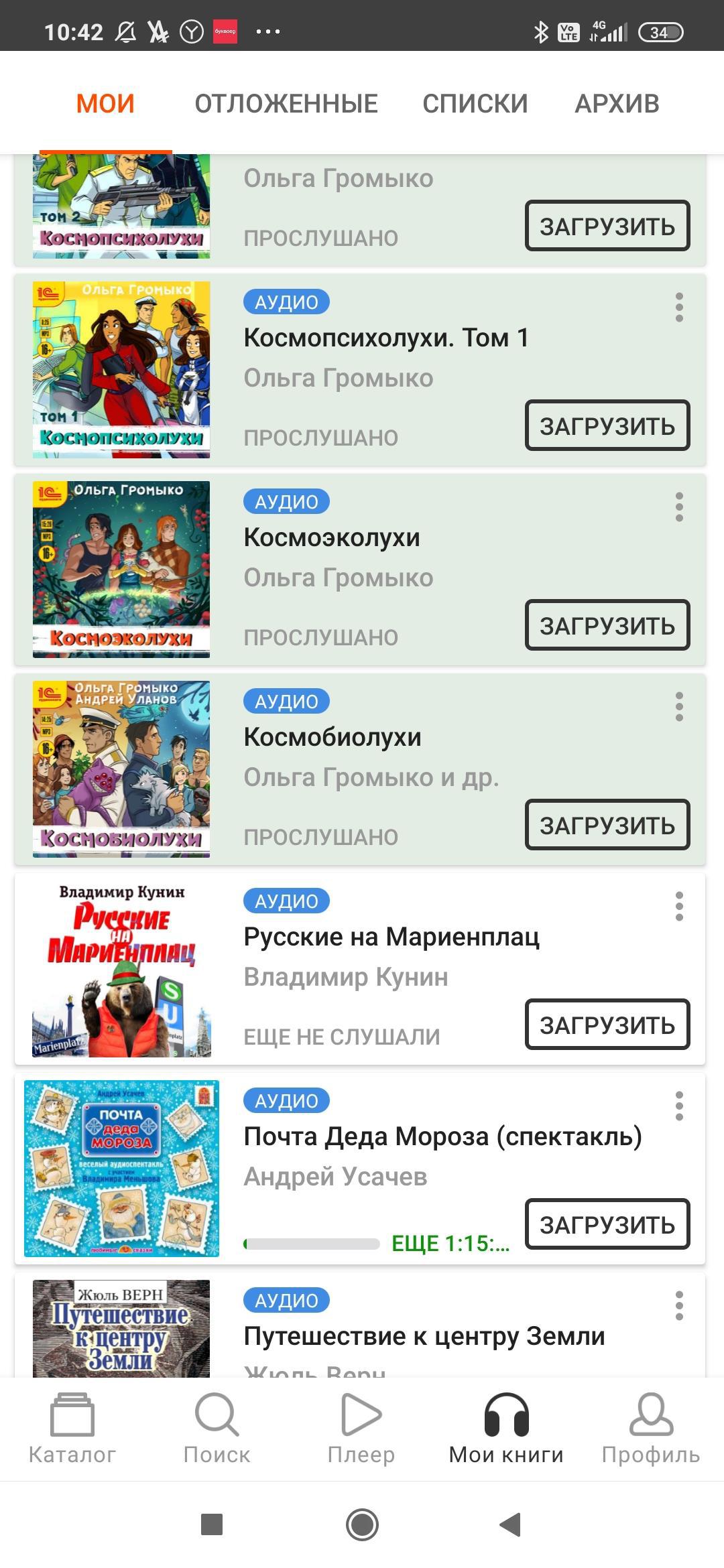
Task: Download Почта Деда Мороза (спектакль)
Action: [607, 1224]
